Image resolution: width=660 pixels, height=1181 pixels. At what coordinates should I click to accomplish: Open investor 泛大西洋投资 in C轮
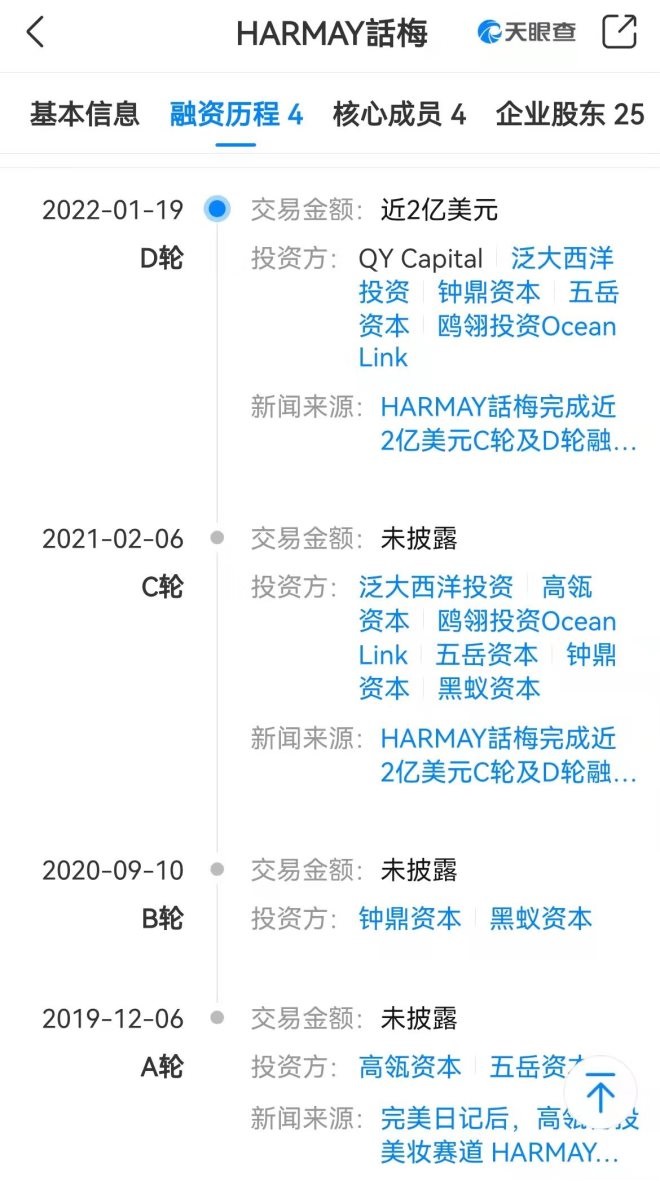tap(436, 587)
